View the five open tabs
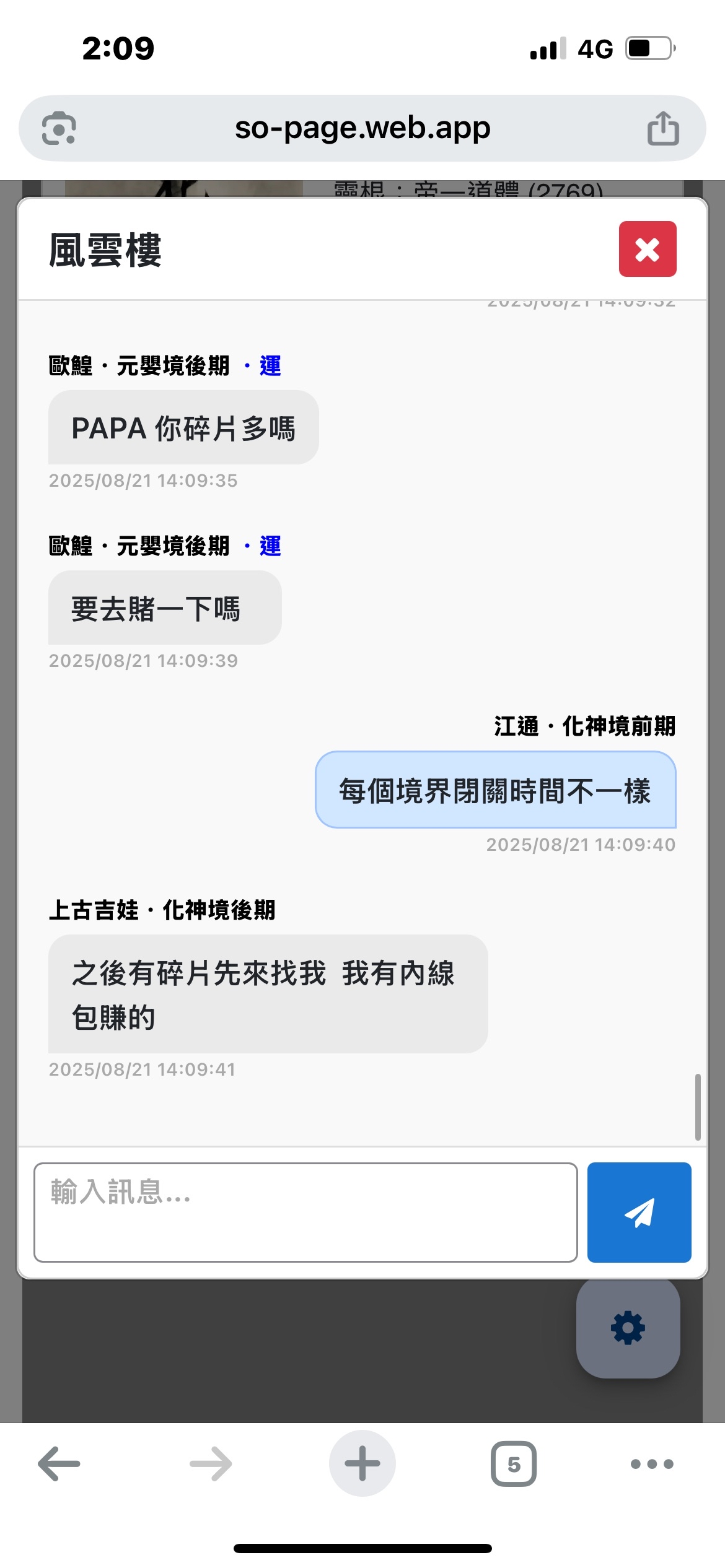Viewport: 725px width, 1568px height. (x=514, y=1464)
